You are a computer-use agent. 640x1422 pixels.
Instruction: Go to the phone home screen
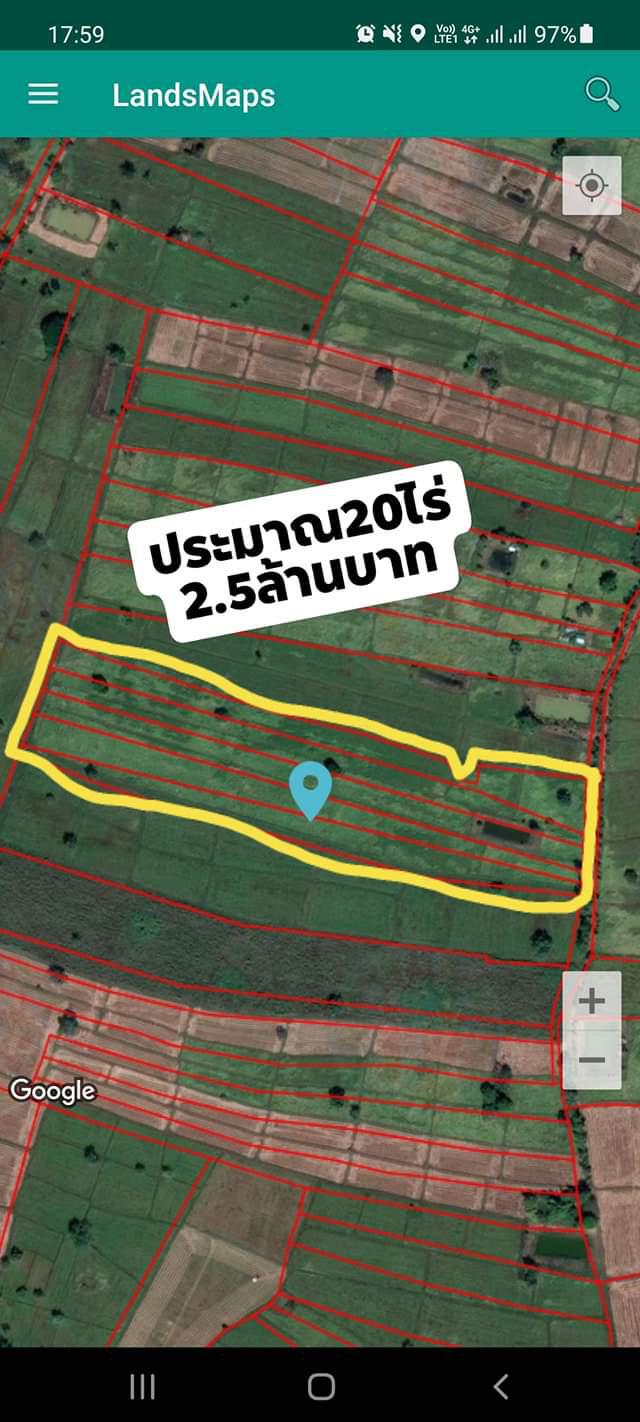click(x=321, y=1386)
